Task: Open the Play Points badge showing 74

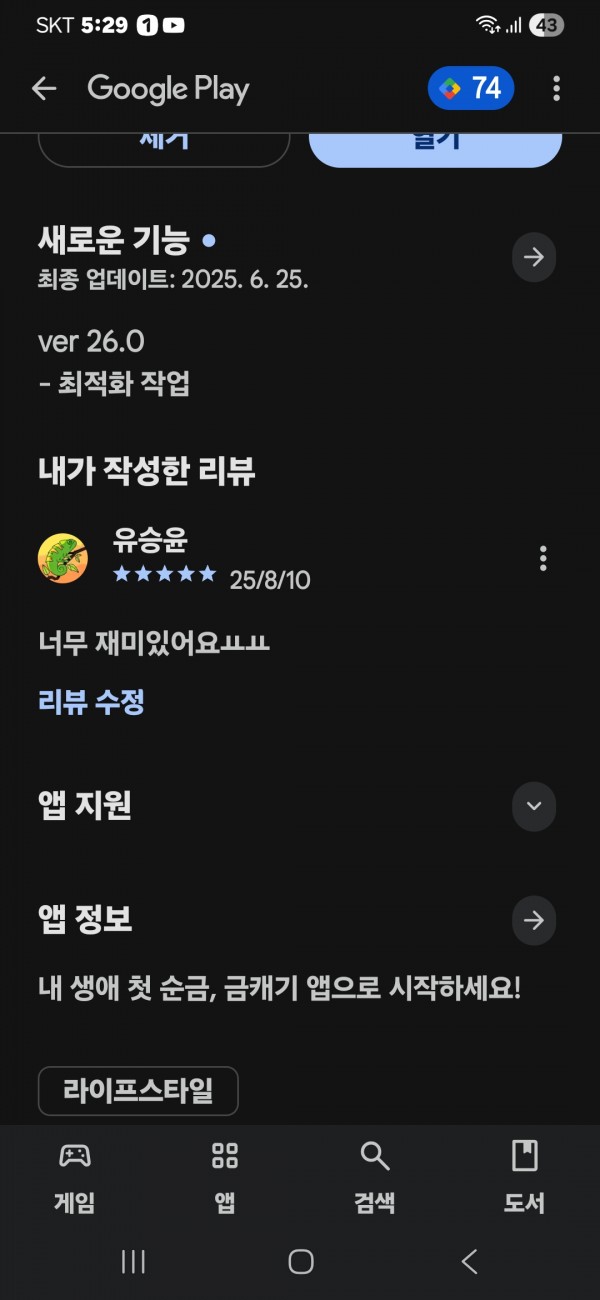Action: [x=471, y=89]
